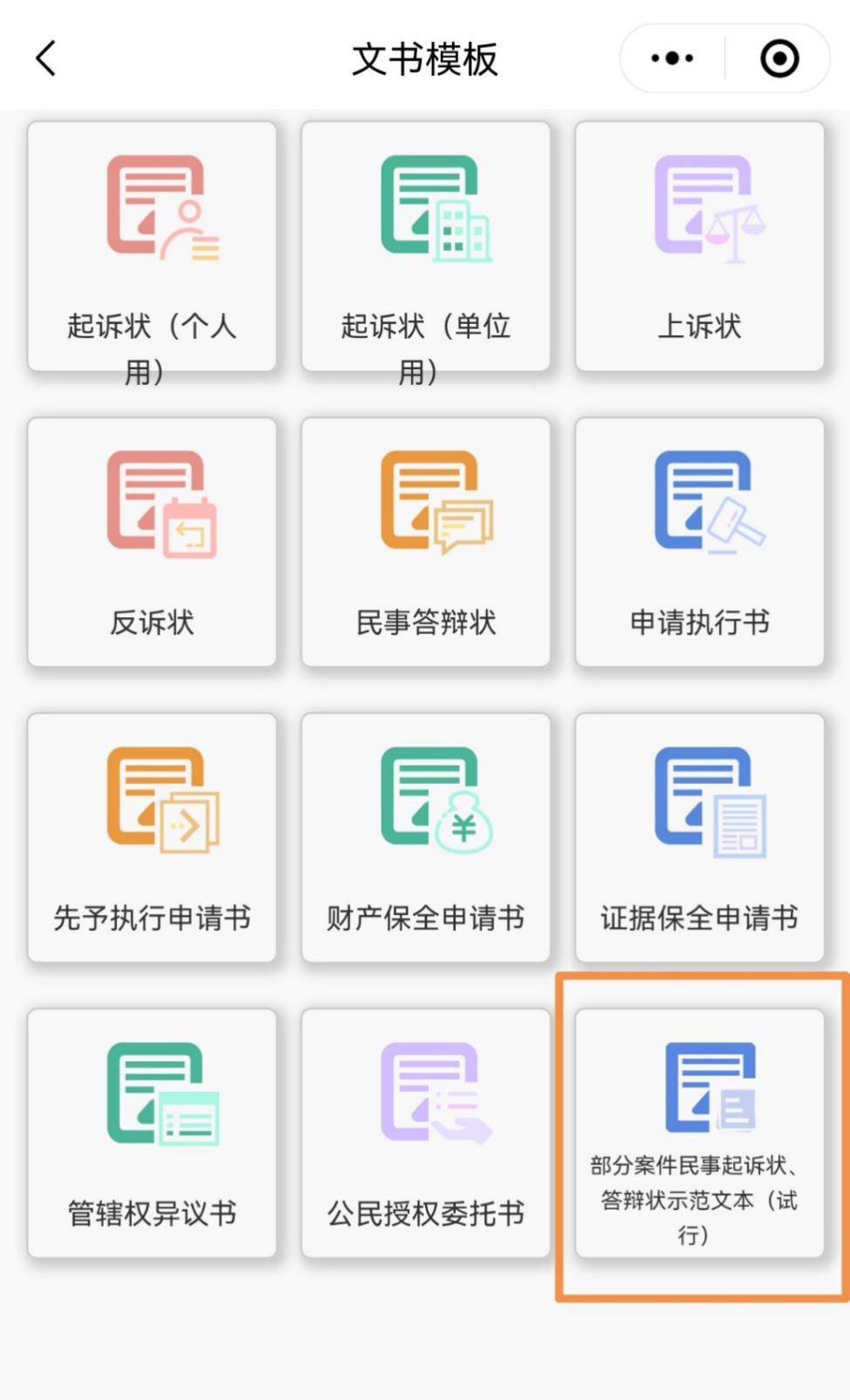This screenshot has width=850, height=1400.
Task: Open 起诉状（个人用）template
Action: point(152,247)
